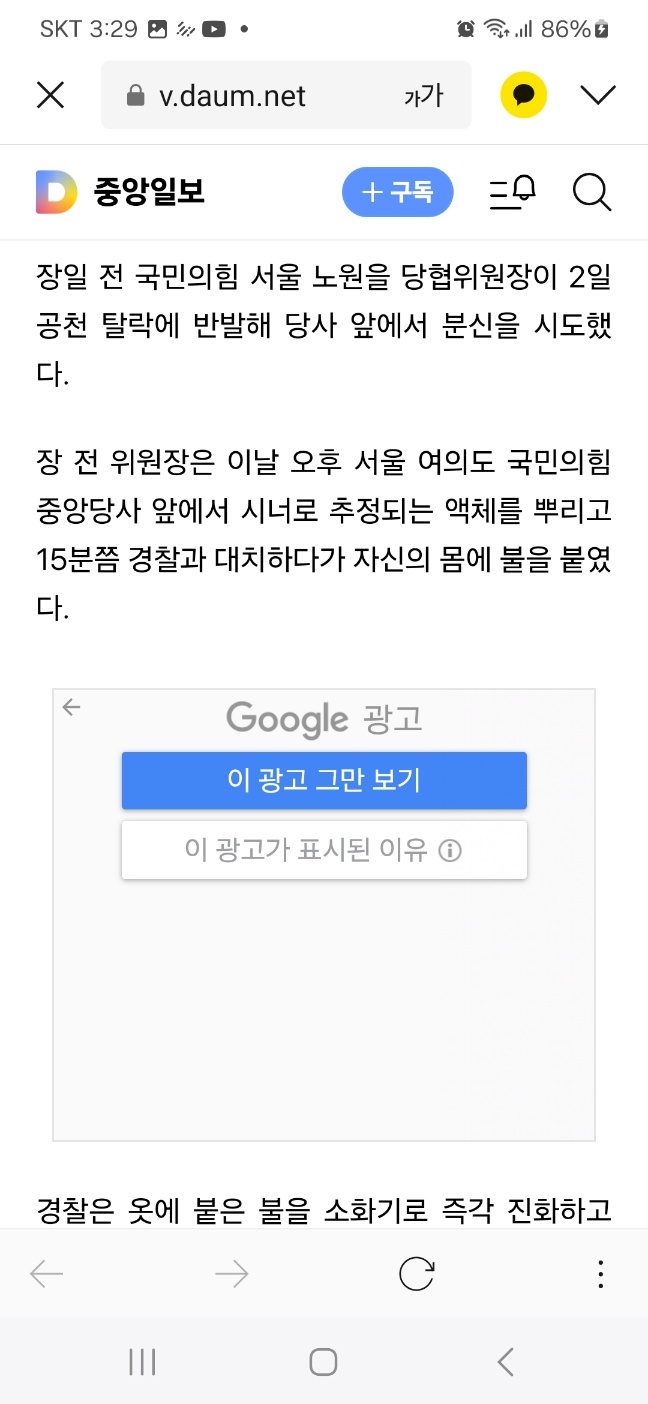The width and height of the screenshot is (648, 1404).
Task: Open the news alert list icon
Action: (x=513, y=192)
